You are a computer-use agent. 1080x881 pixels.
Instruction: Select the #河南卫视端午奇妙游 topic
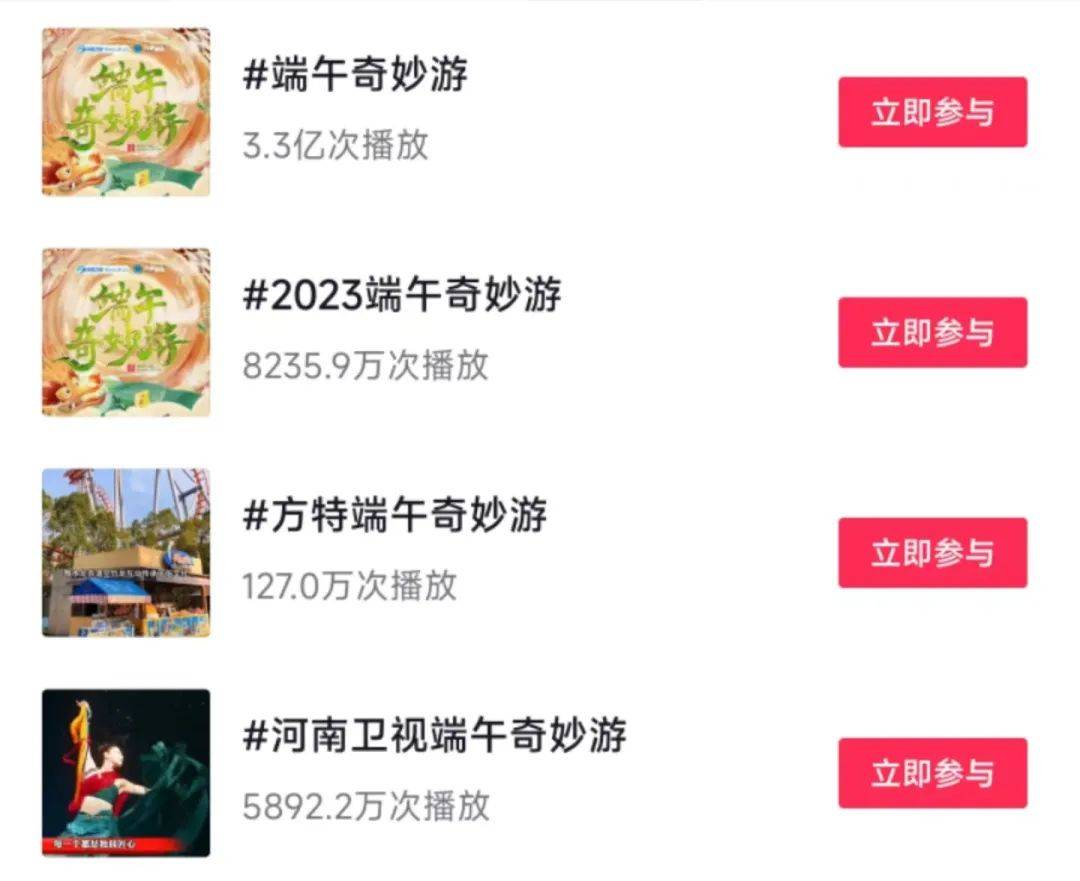434,736
